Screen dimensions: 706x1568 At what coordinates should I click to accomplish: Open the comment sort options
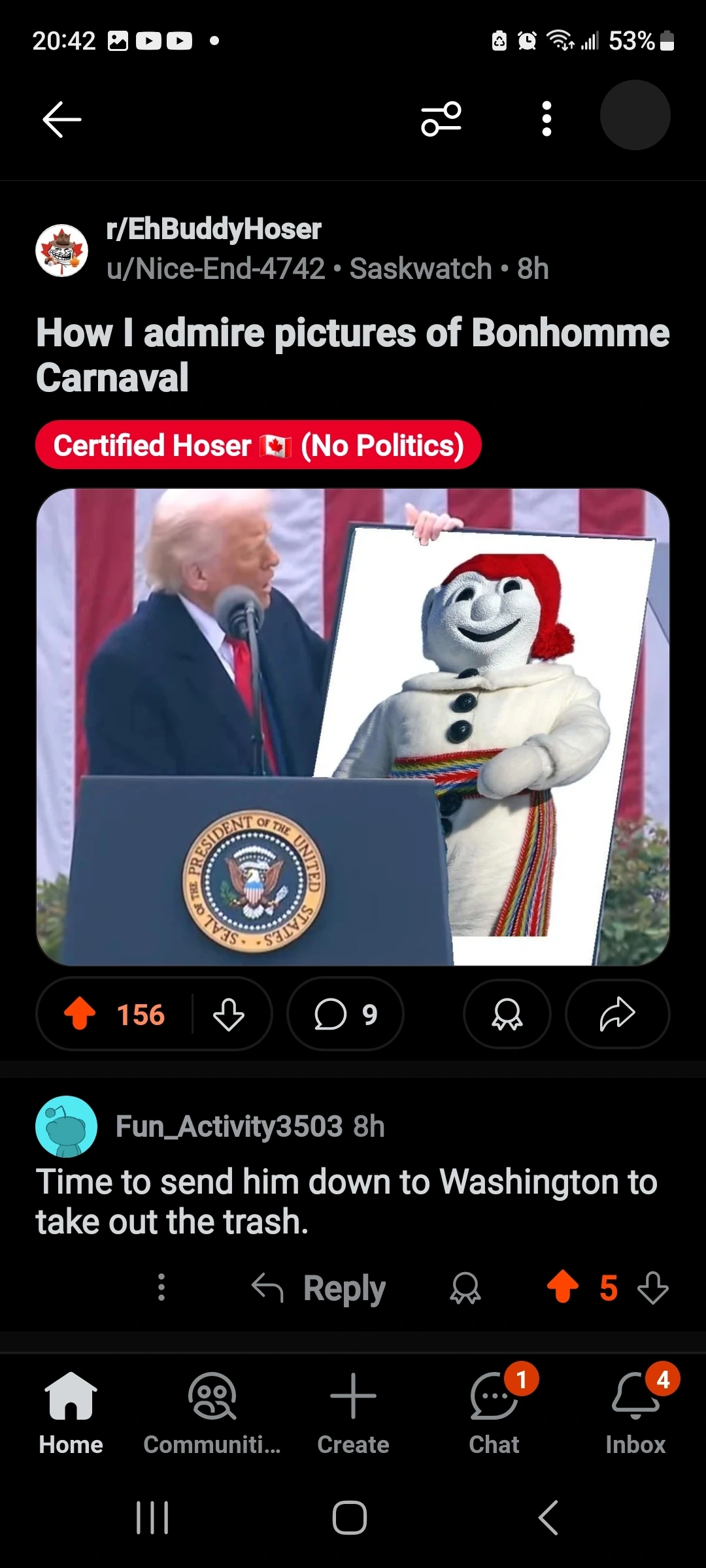point(441,119)
